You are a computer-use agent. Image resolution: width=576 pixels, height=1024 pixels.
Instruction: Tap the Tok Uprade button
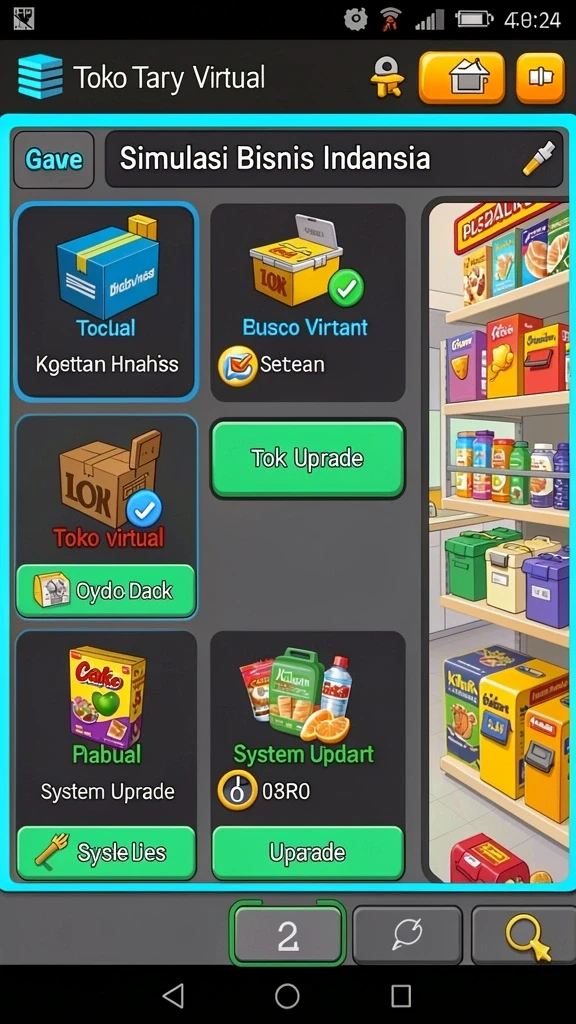[308, 458]
